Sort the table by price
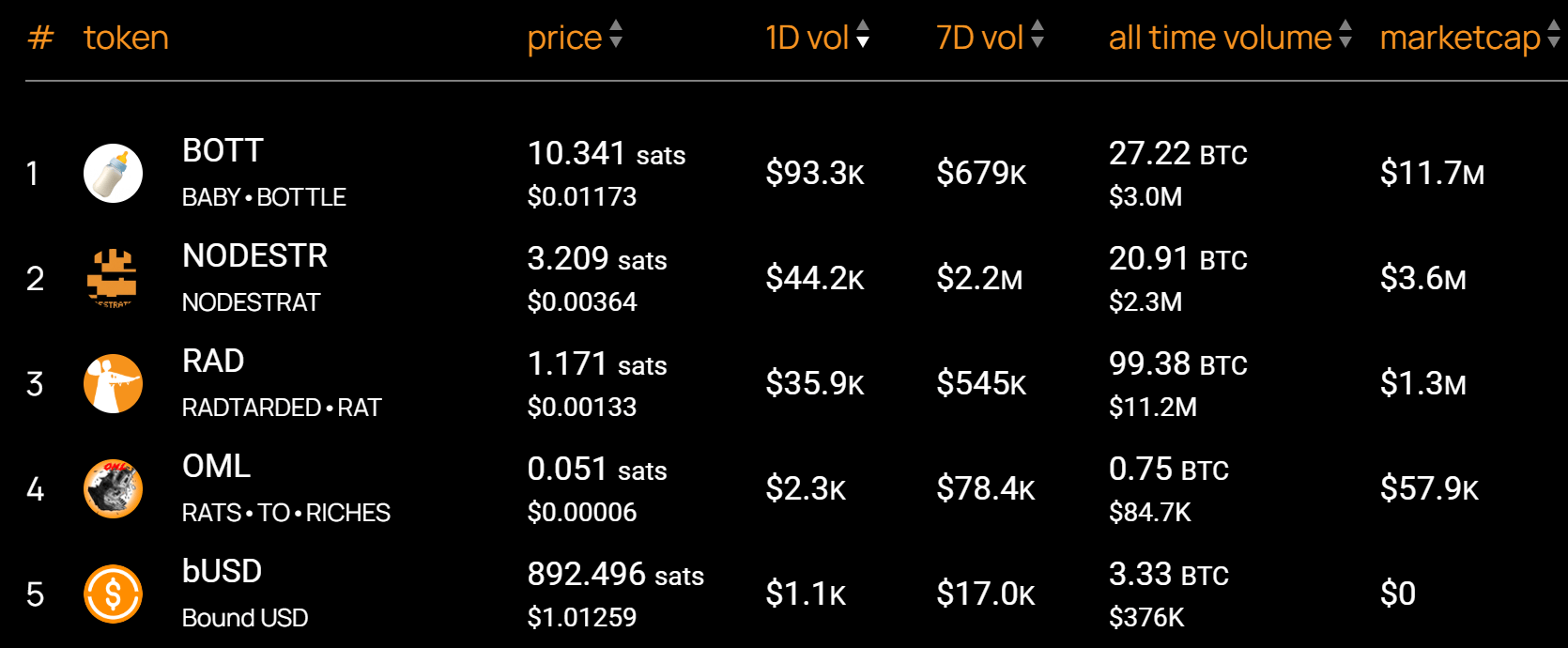The image size is (1568, 648). 574,38
